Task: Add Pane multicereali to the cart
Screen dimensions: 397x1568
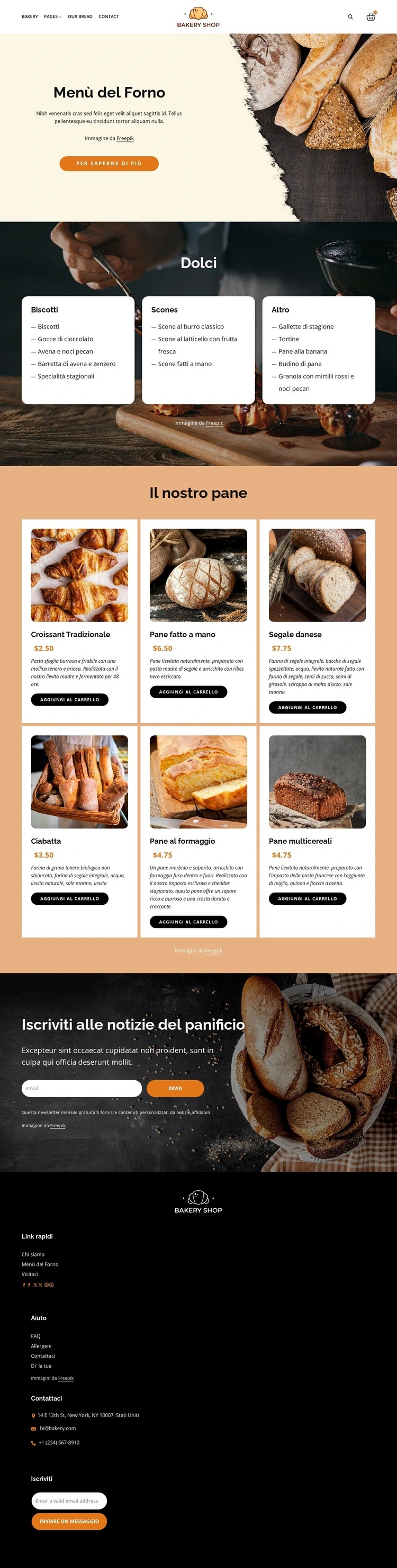Action: 308,898
